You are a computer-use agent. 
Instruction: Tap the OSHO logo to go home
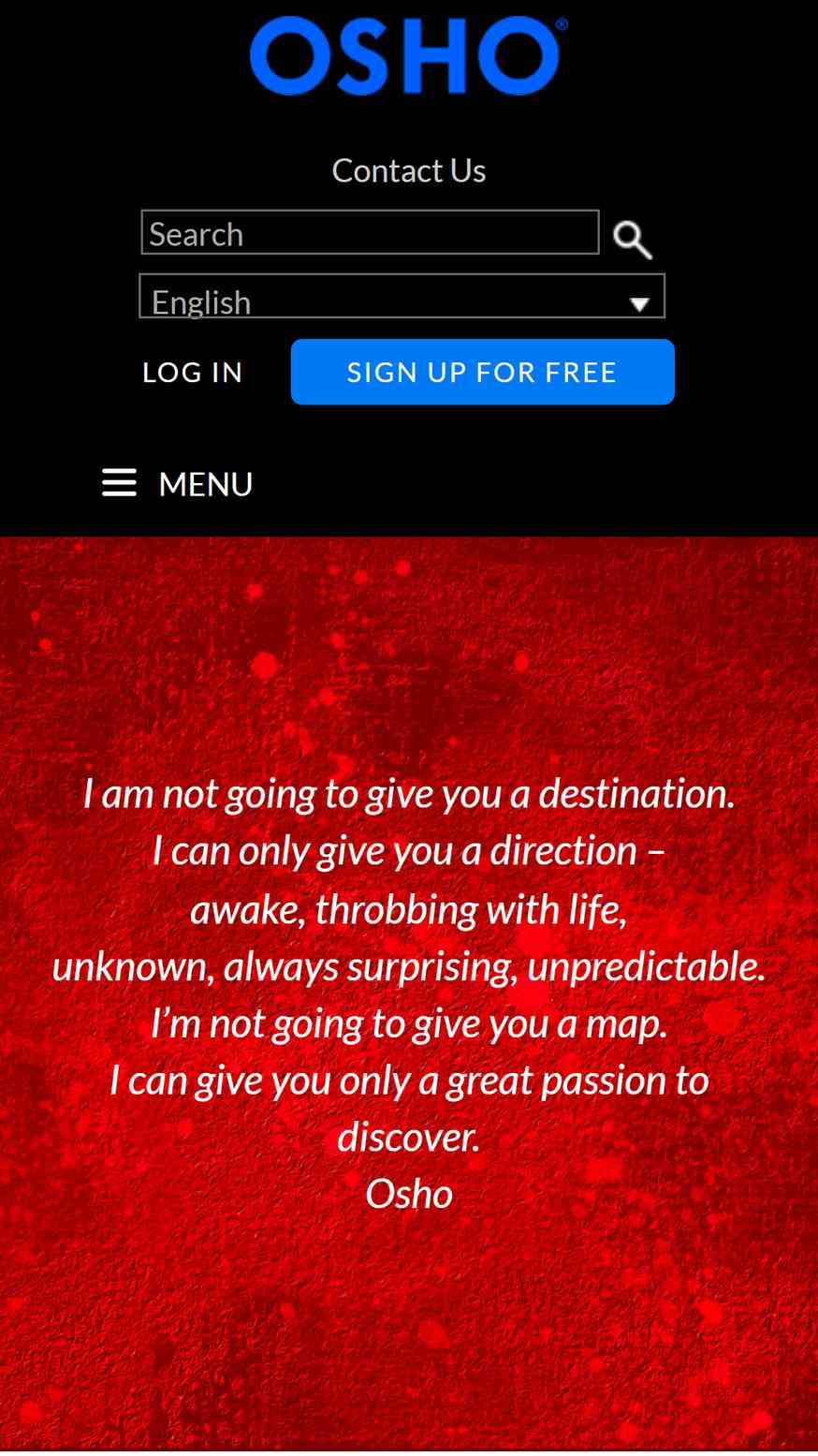point(408,56)
